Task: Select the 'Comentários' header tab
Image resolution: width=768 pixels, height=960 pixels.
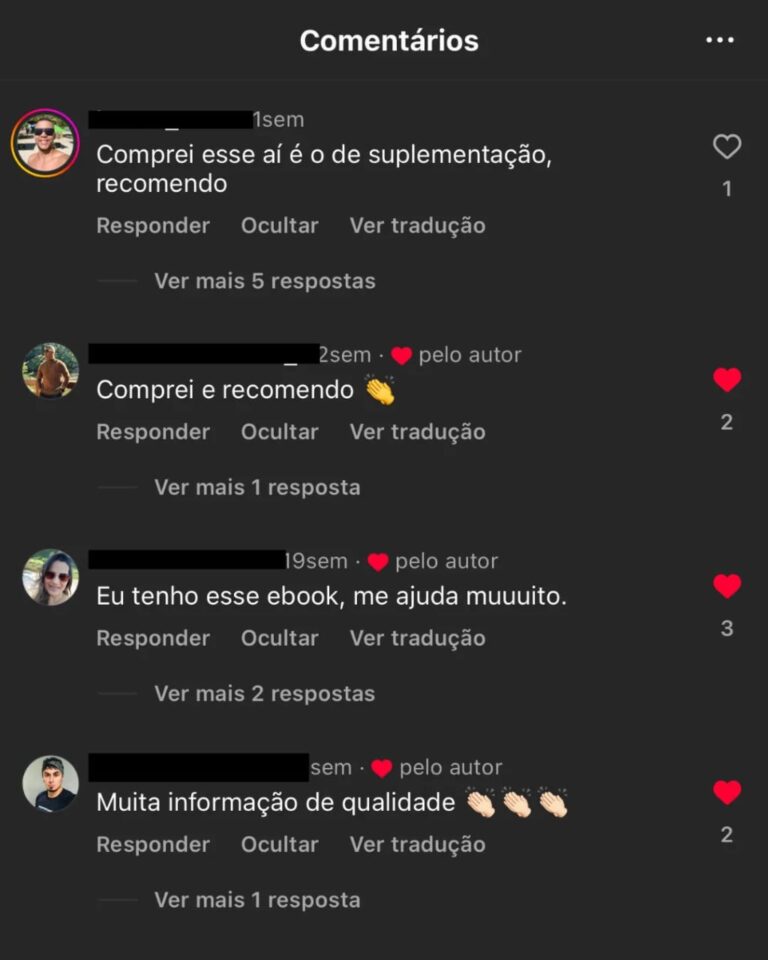Action: click(x=388, y=40)
